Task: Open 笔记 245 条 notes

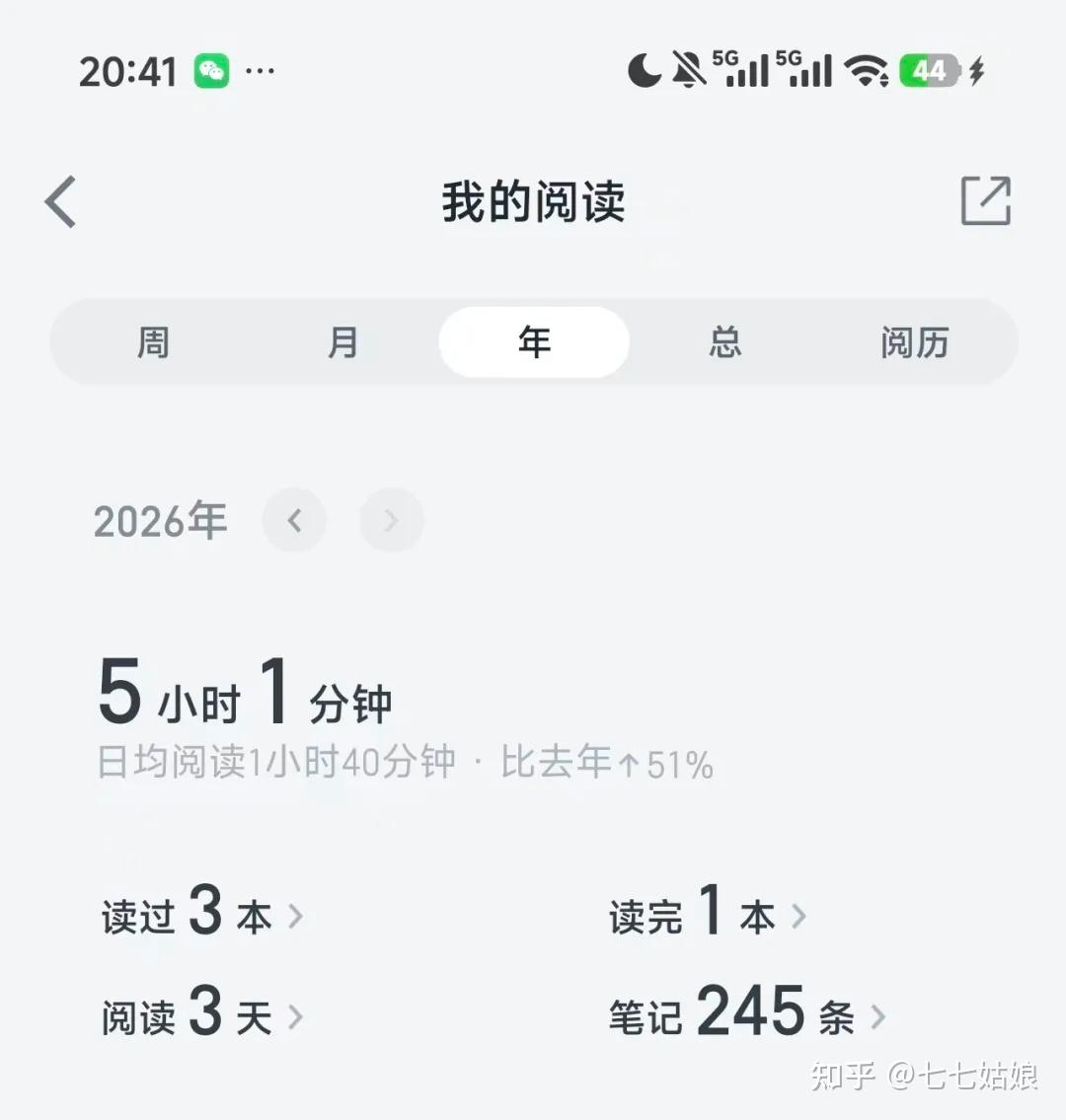Action: click(746, 1014)
